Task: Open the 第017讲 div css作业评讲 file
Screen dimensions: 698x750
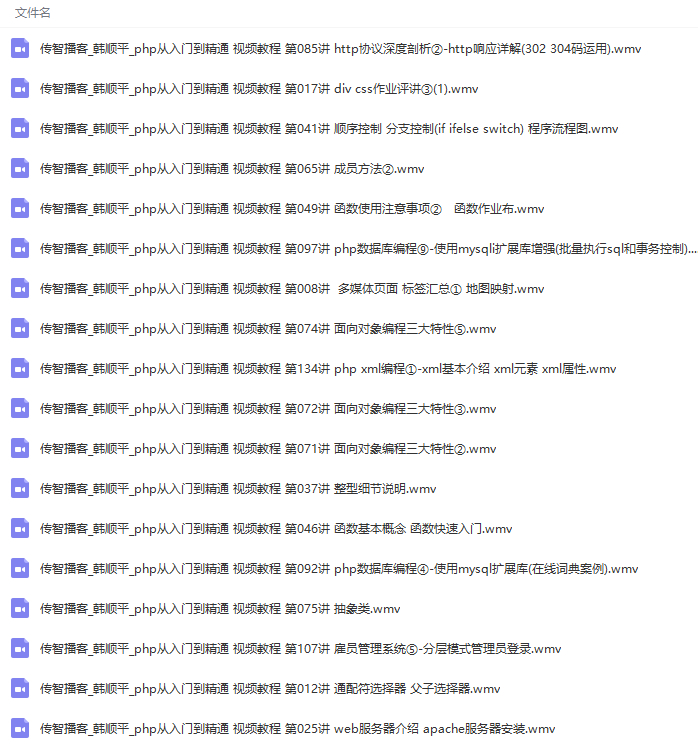Action: tap(259, 88)
